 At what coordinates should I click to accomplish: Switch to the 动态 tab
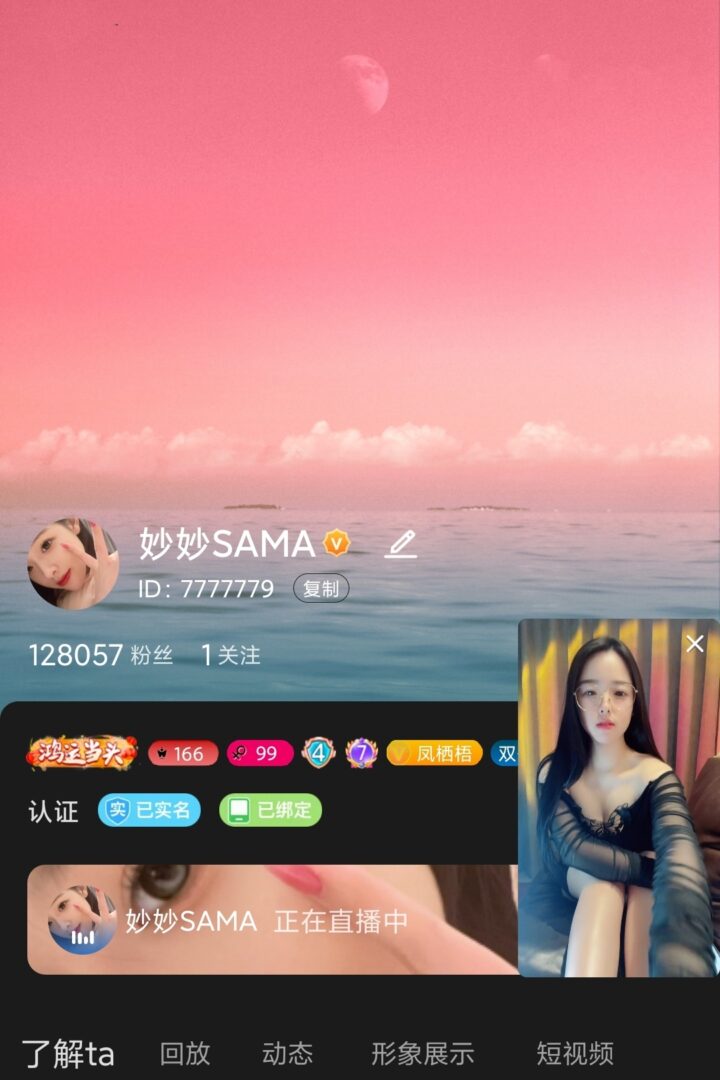click(287, 1053)
